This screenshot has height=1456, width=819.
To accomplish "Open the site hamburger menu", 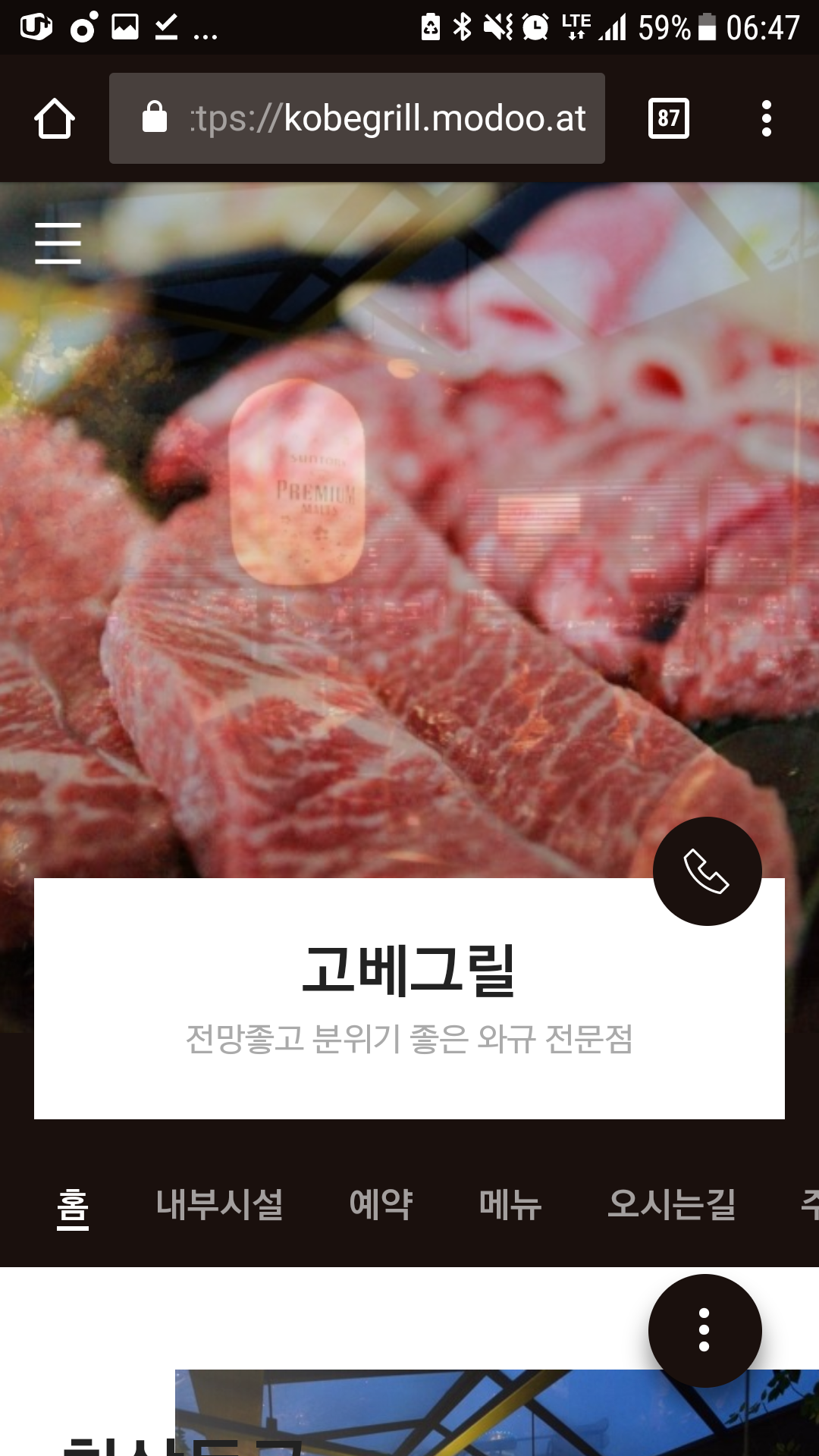I will tap(58, 243).
